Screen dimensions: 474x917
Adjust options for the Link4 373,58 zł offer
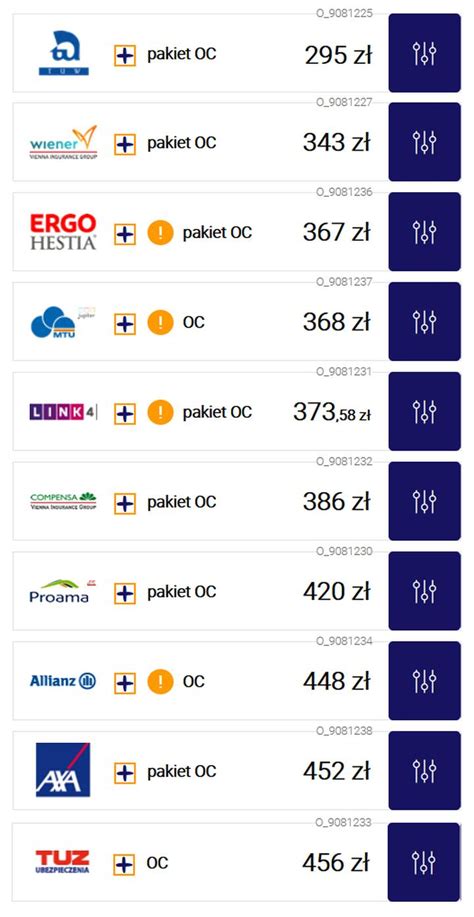(424, 412)
